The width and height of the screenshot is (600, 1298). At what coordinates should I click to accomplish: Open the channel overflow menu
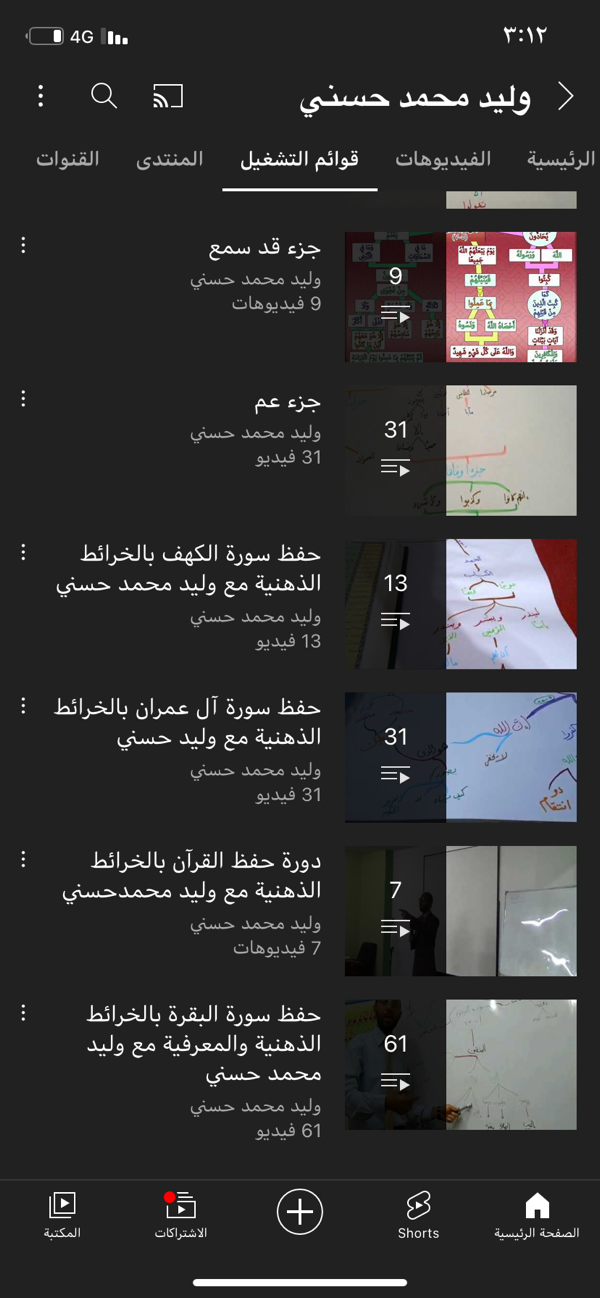40,96
